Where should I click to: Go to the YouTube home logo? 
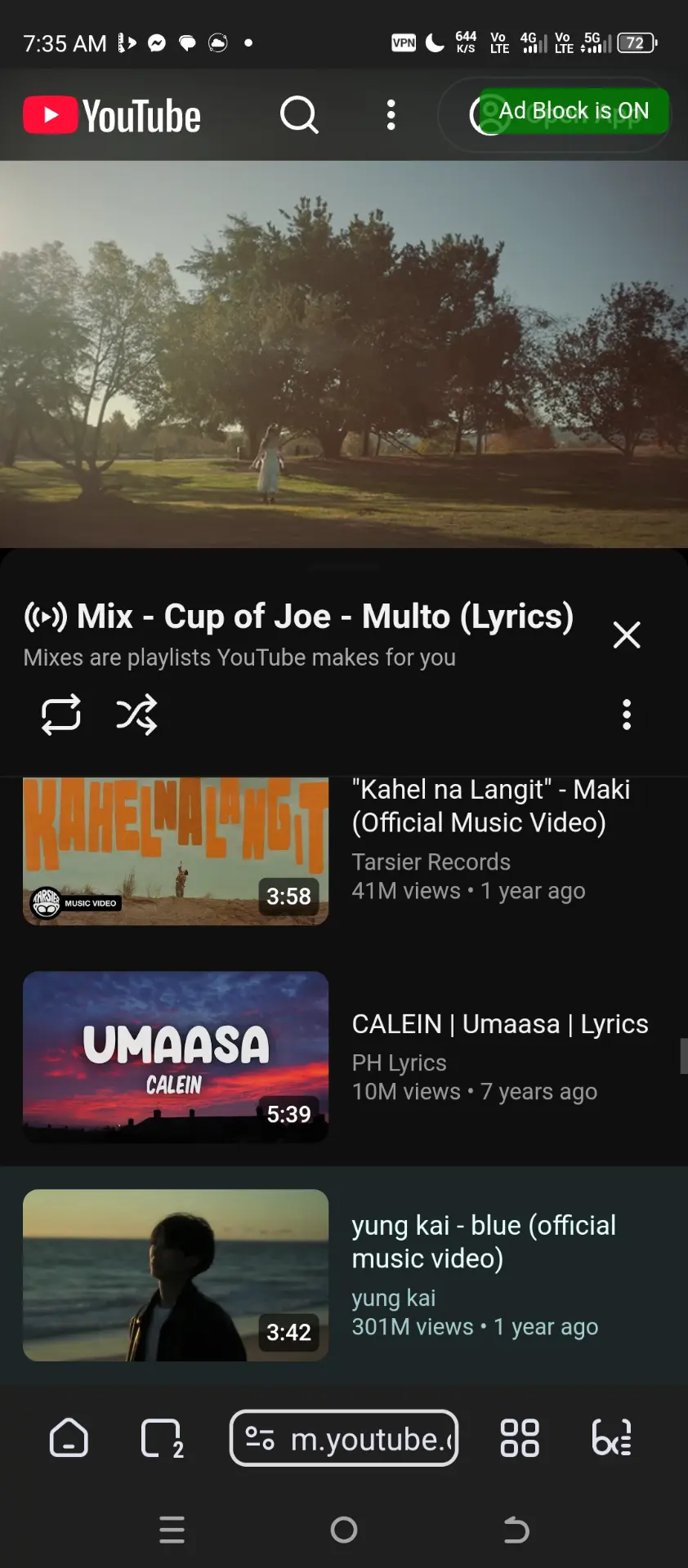pyautogui.click(x=112, y=115)
